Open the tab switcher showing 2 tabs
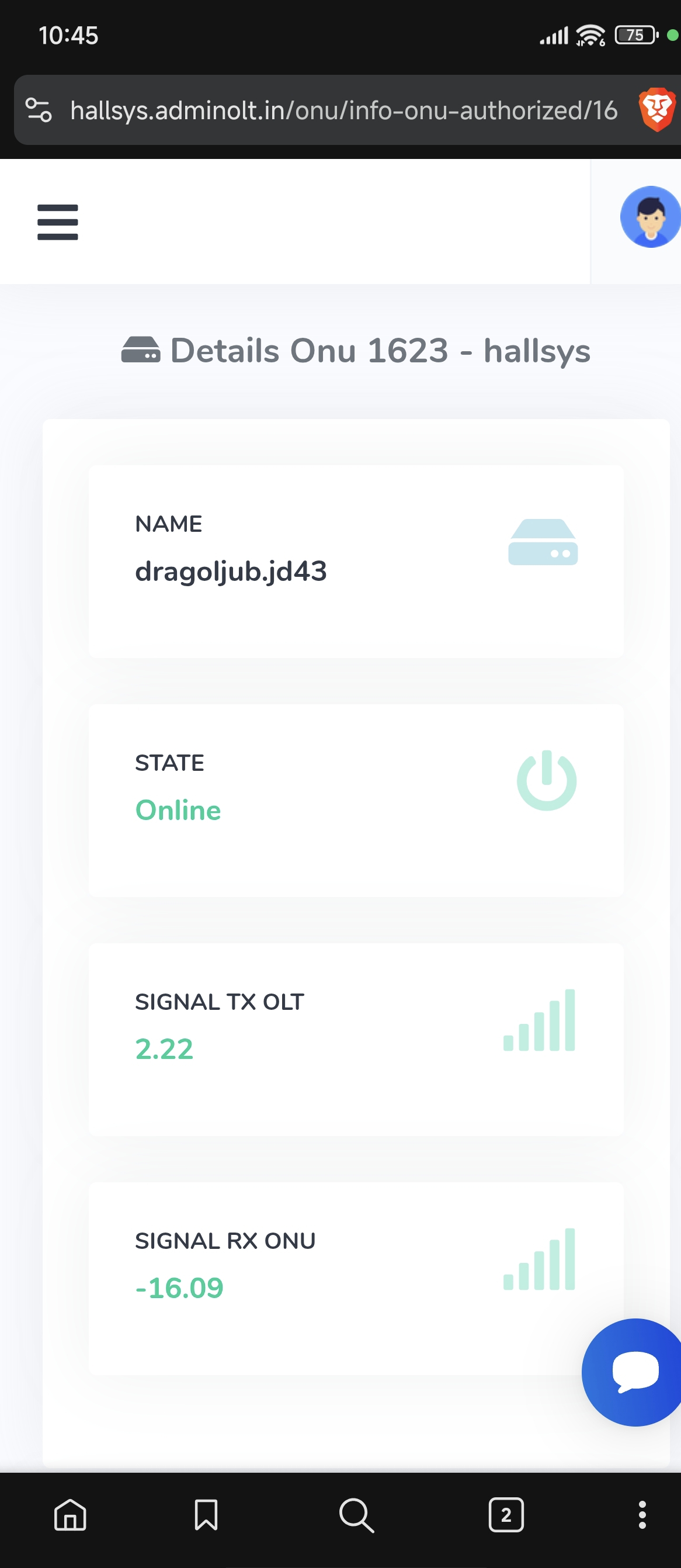 tap(506, 1514)
